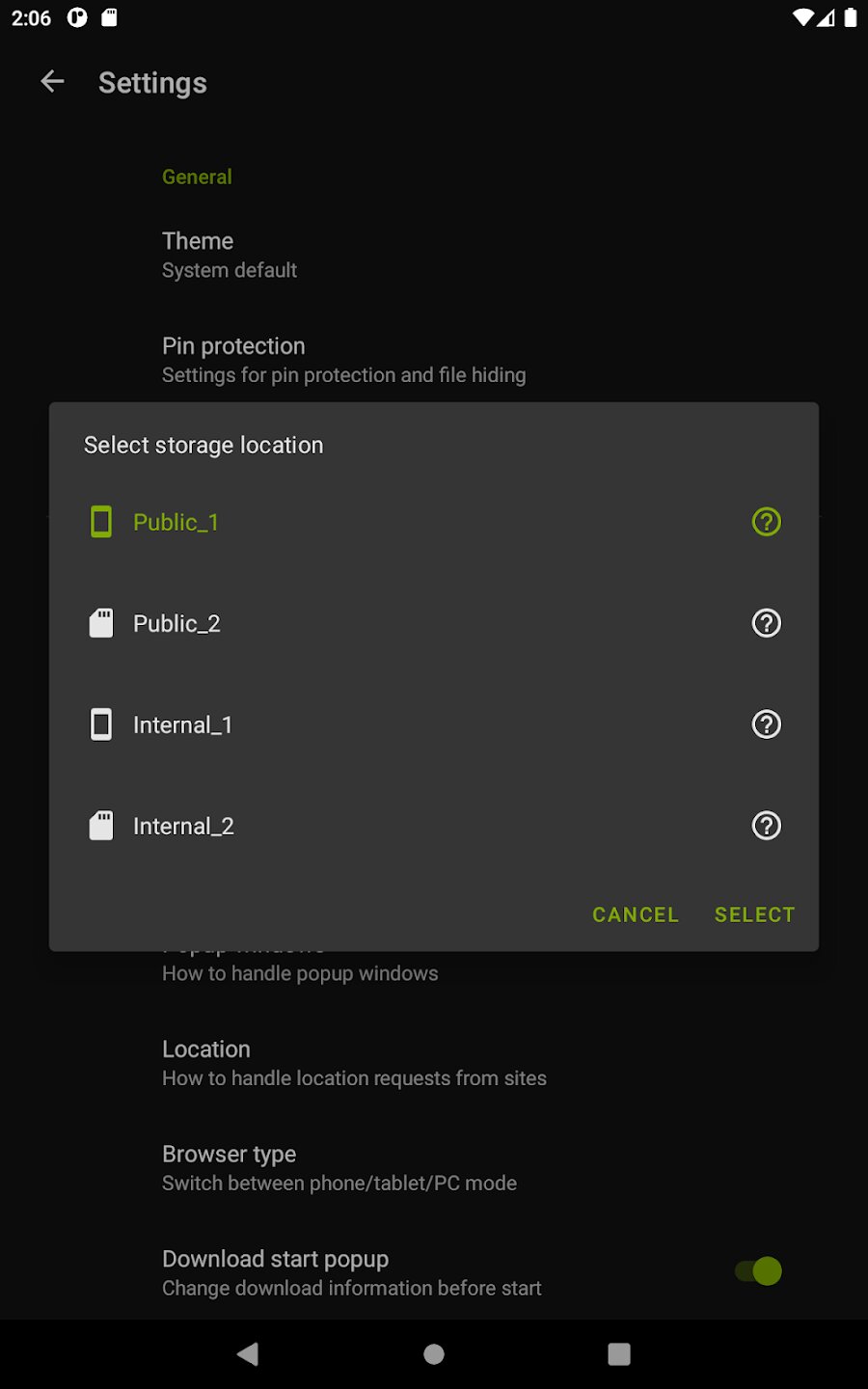The image size is (868, 1389).
Task: View help for Internal_2
Action: [767, 826]
